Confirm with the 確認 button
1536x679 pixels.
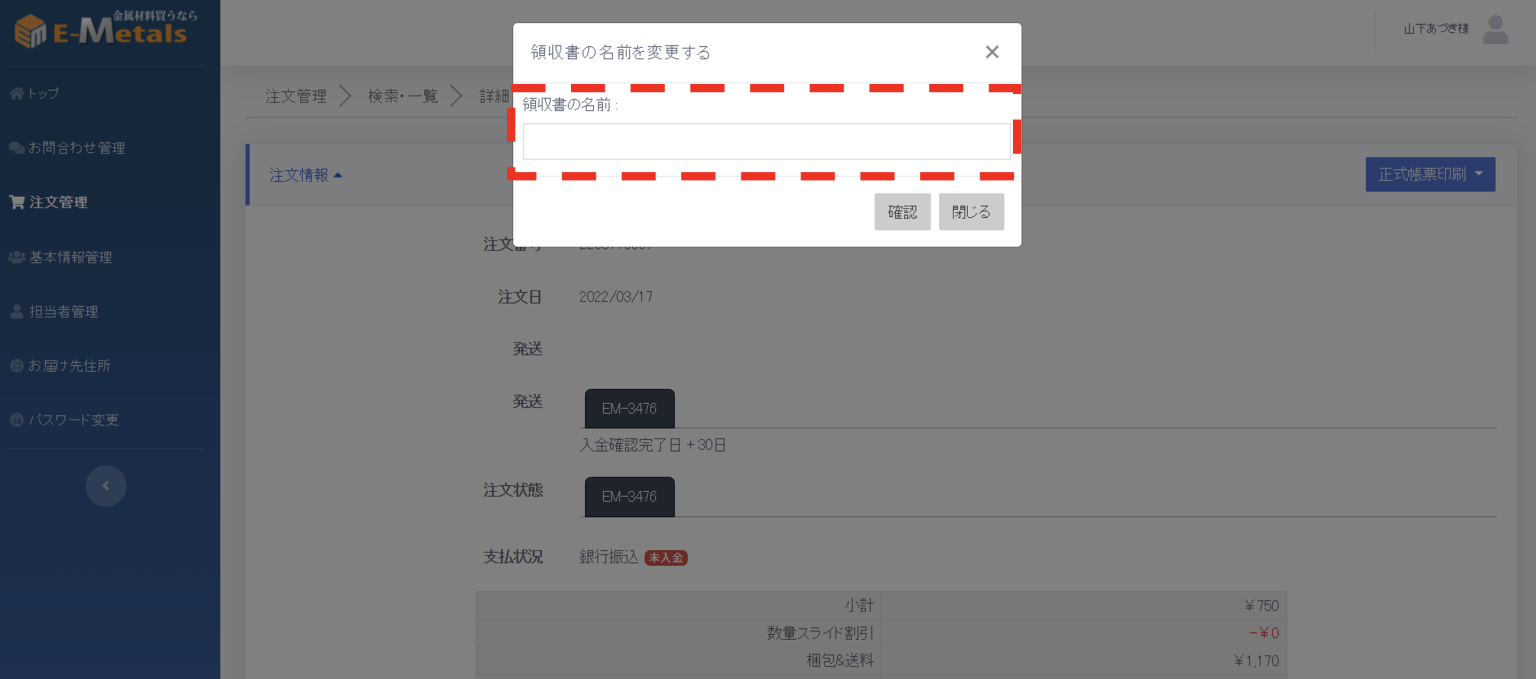tap(902, 212)
